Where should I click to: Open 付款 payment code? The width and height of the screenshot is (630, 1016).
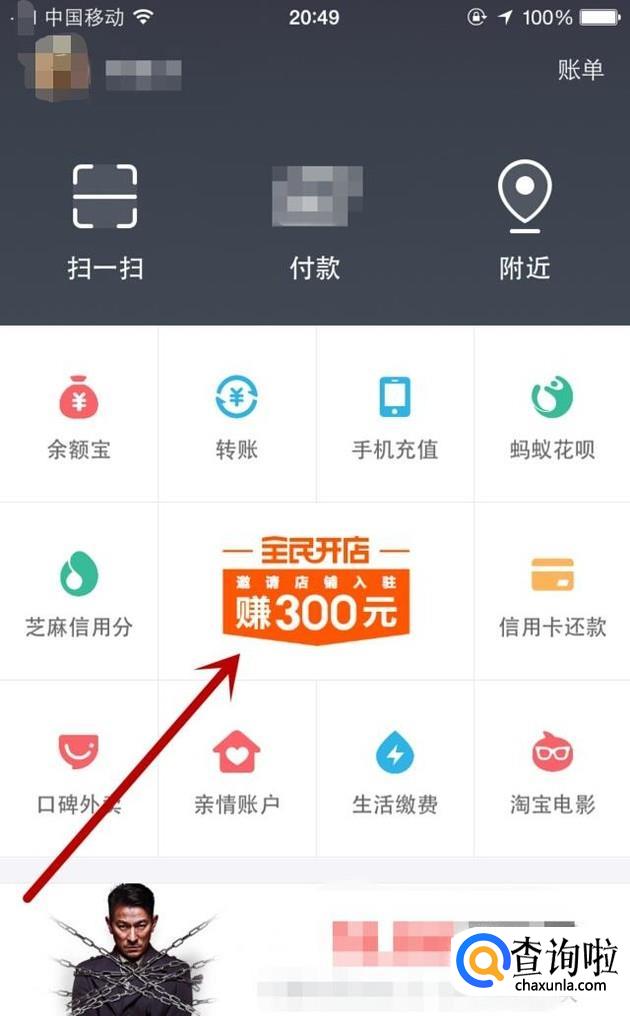315,222
